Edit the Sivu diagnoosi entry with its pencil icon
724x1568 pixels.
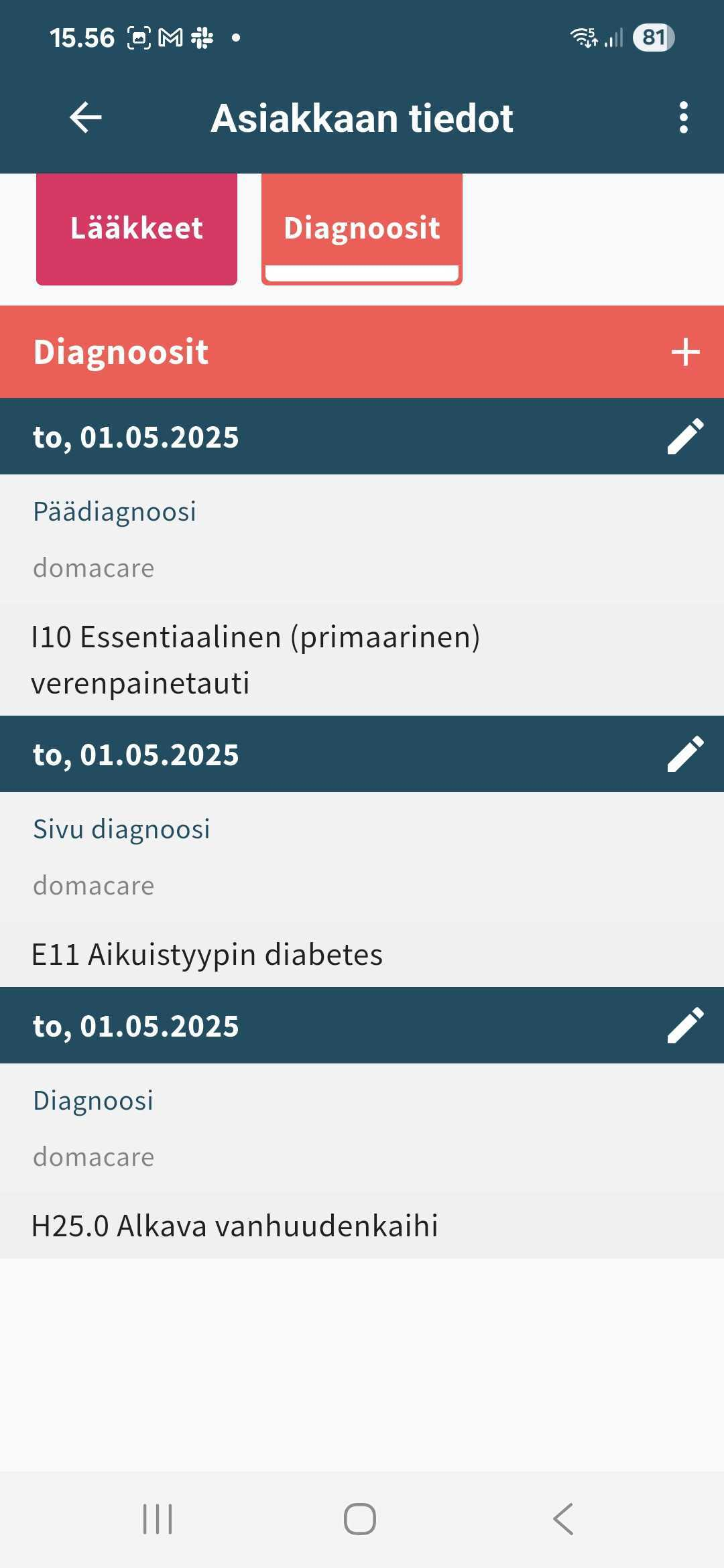tap(685, 755)
